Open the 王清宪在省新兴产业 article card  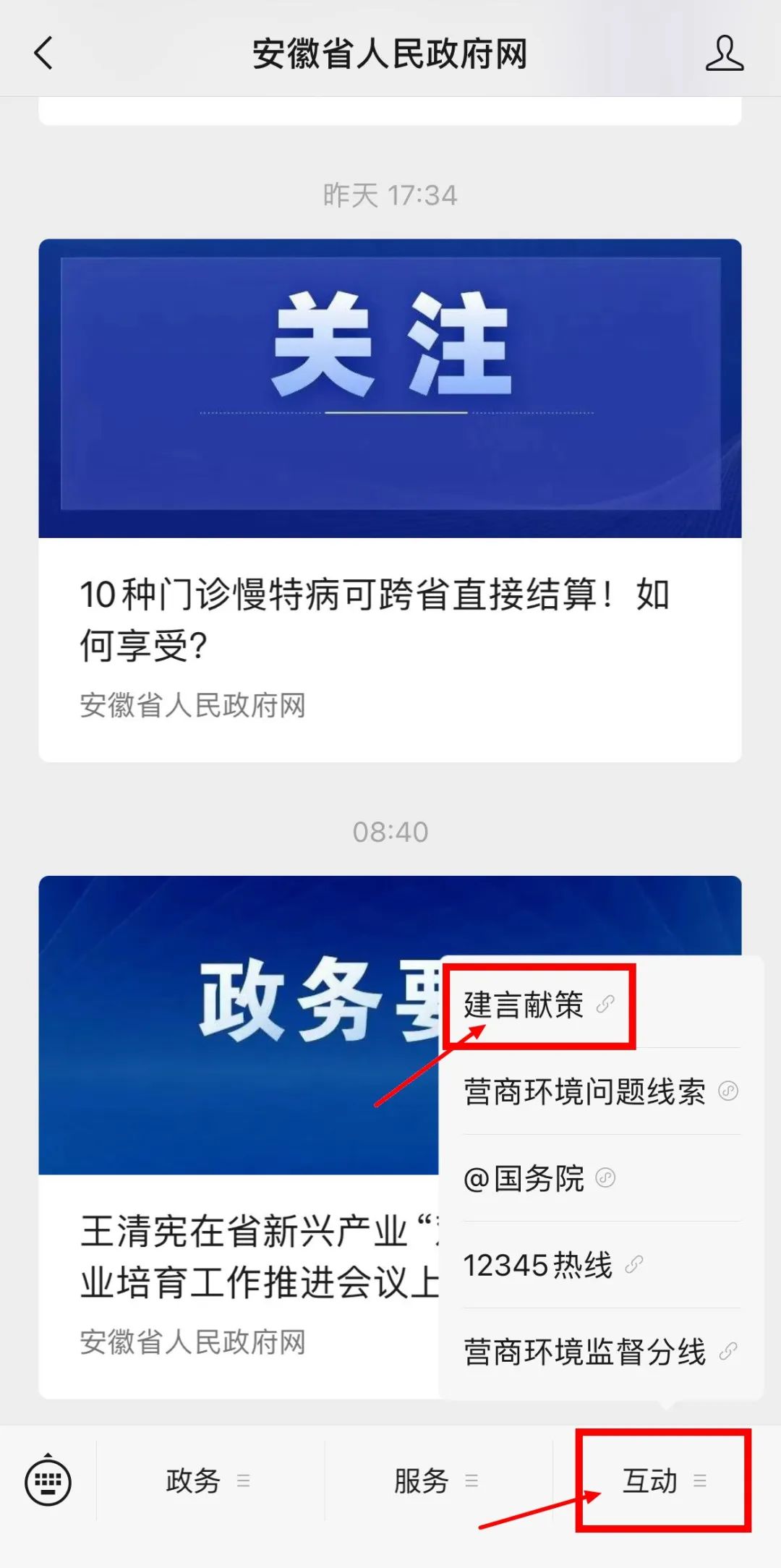click(x=239, y=1258)
